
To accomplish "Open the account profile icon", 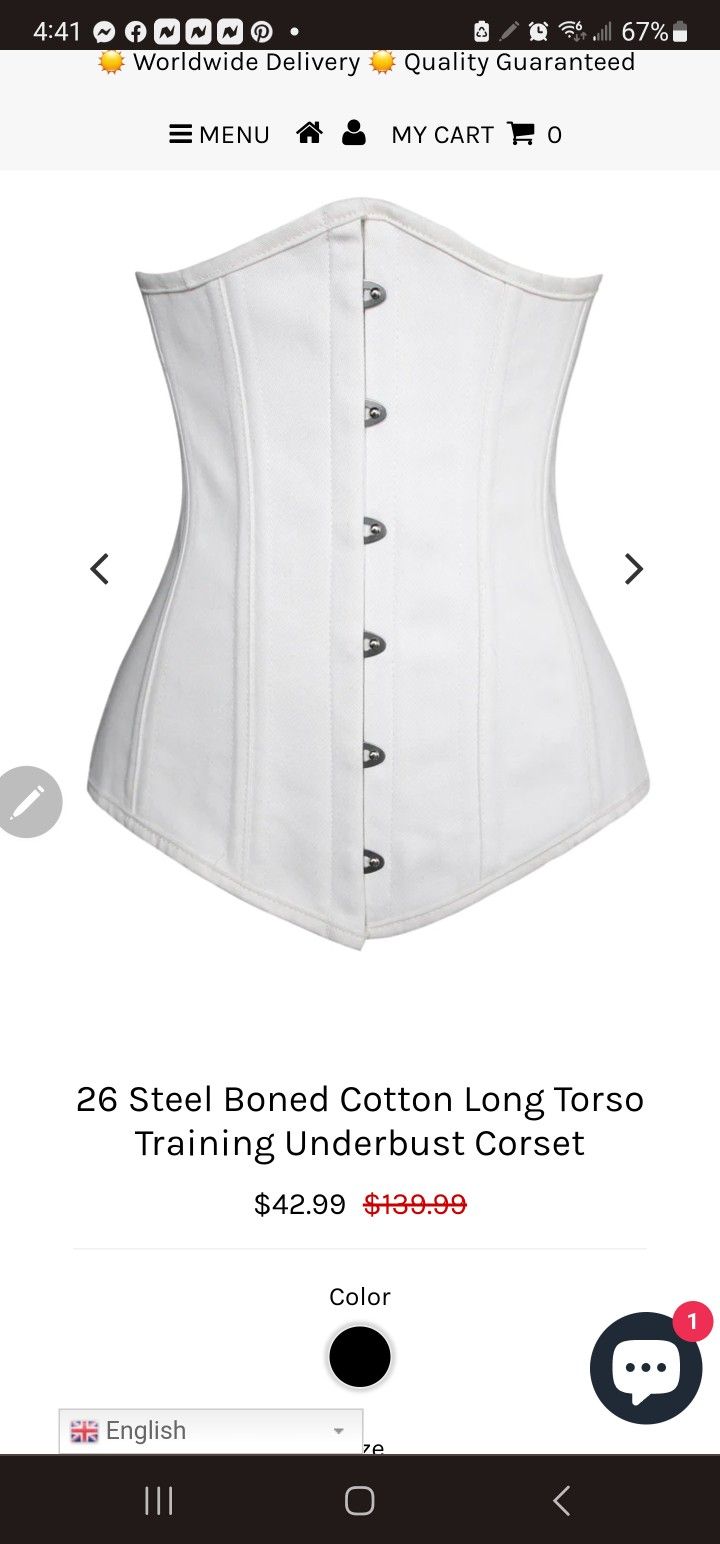I will tap(354, 133).
